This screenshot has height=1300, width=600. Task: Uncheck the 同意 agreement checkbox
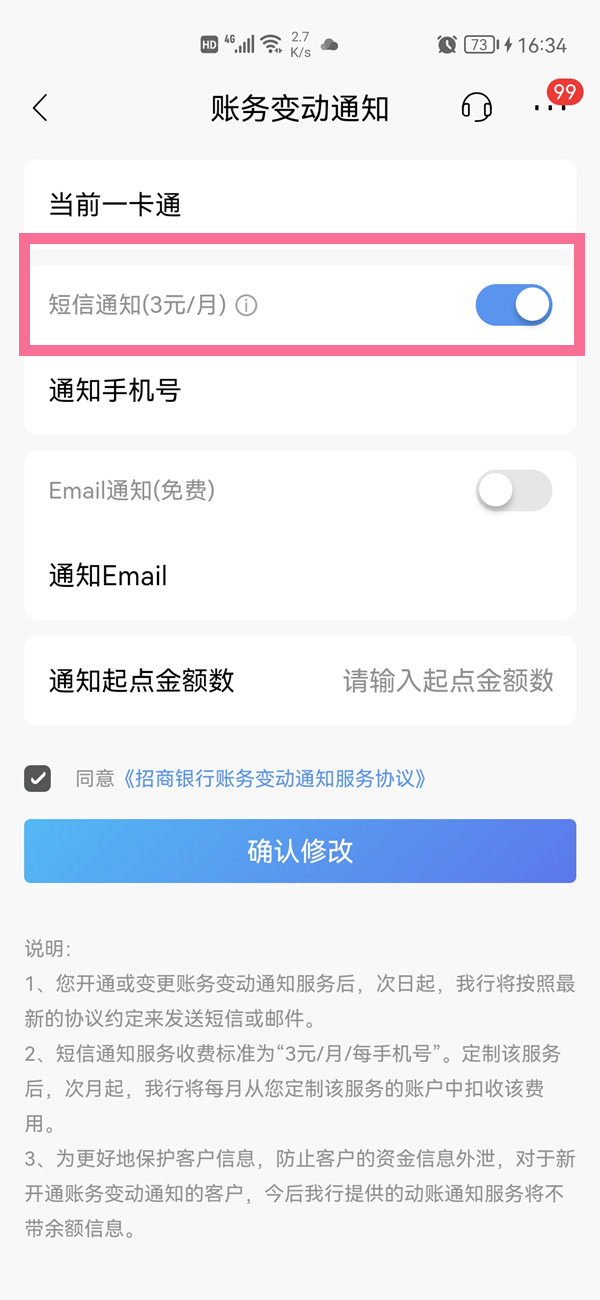[38, 778]
